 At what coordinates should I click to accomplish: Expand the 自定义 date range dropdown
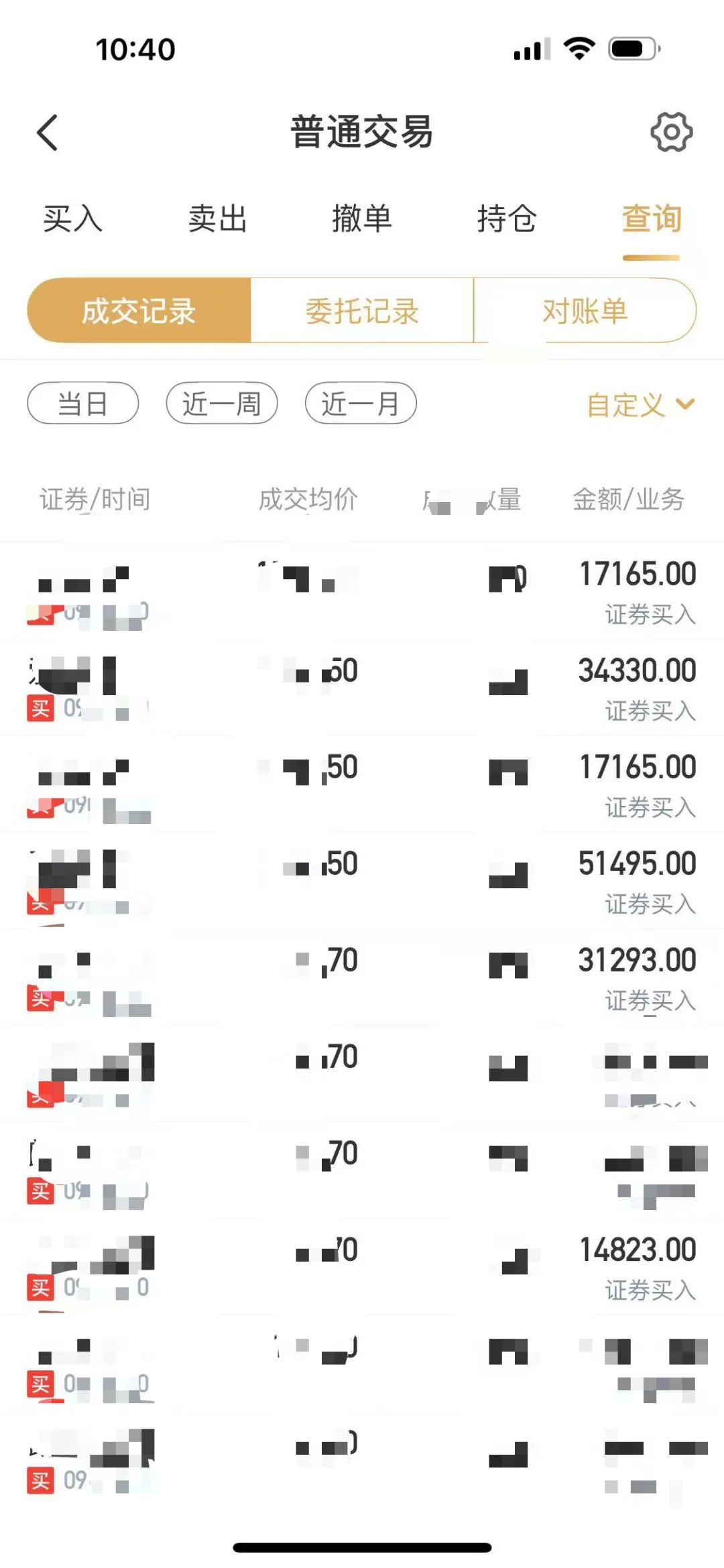641,405
